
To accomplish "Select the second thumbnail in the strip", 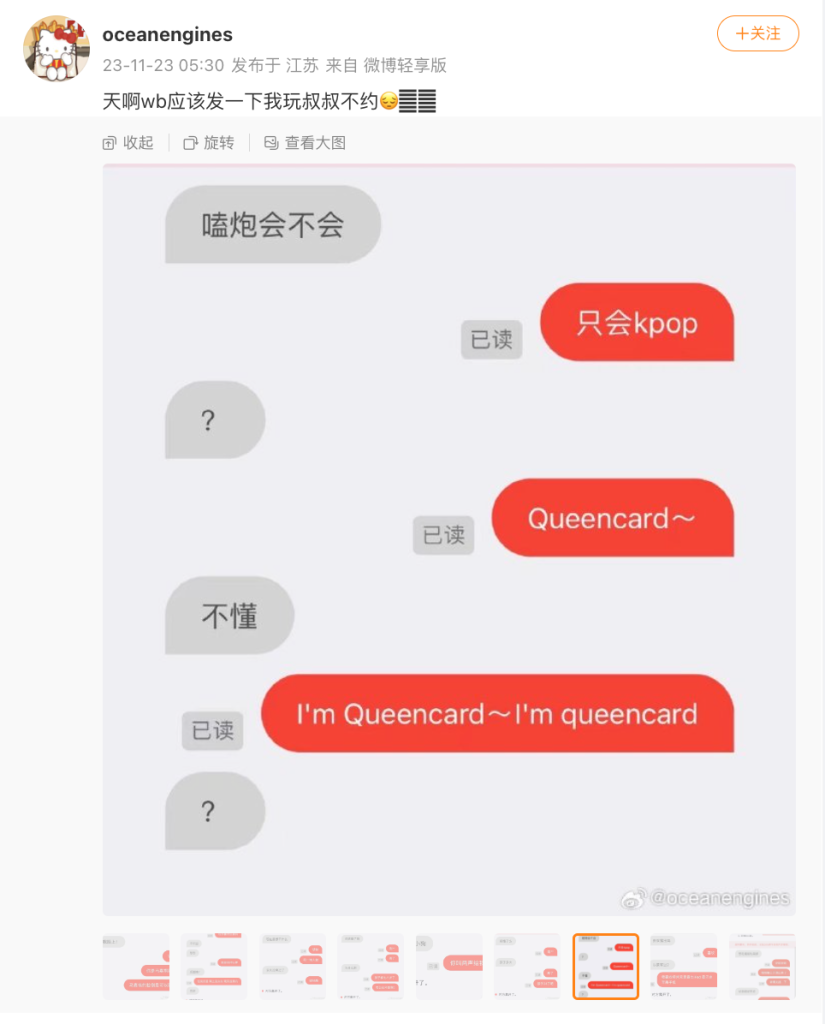I will [x=214, y=967].
